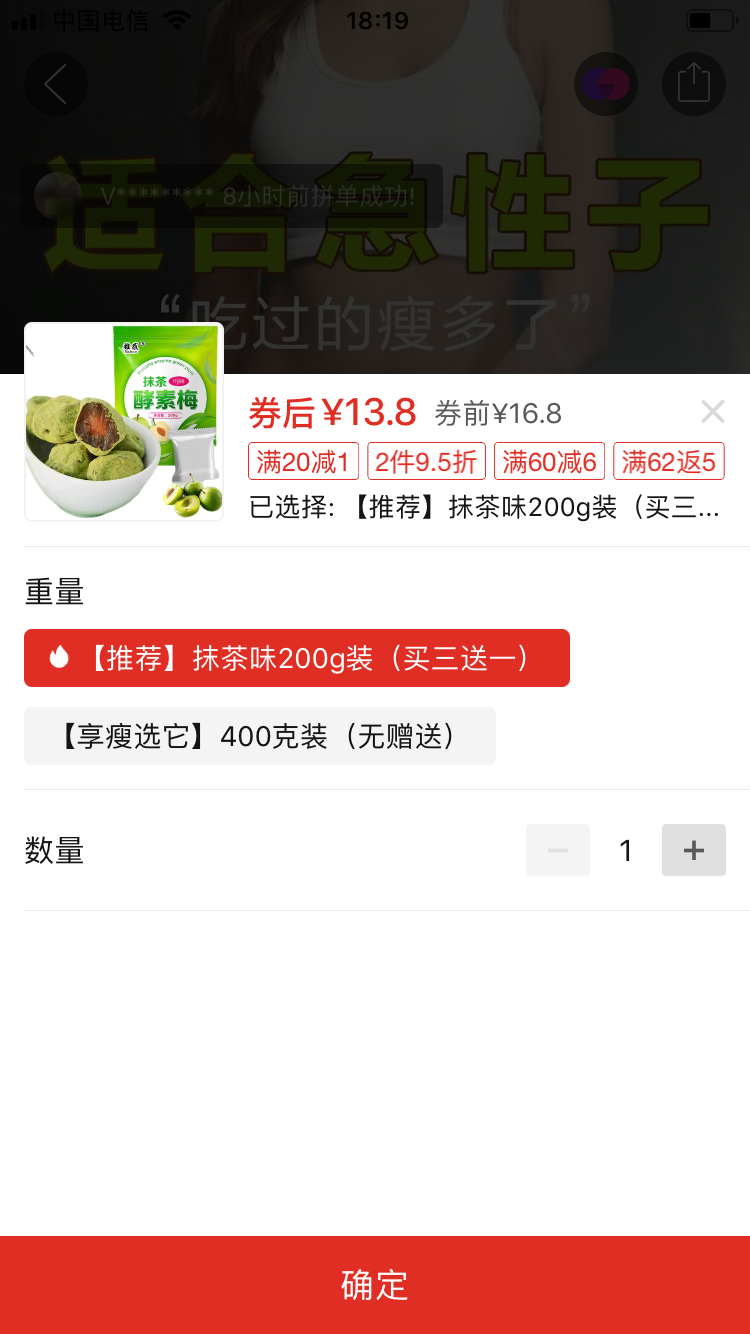Select 抹茶味200g装 (买三送一) option
750x1334 pixels.
coord(297,658)
